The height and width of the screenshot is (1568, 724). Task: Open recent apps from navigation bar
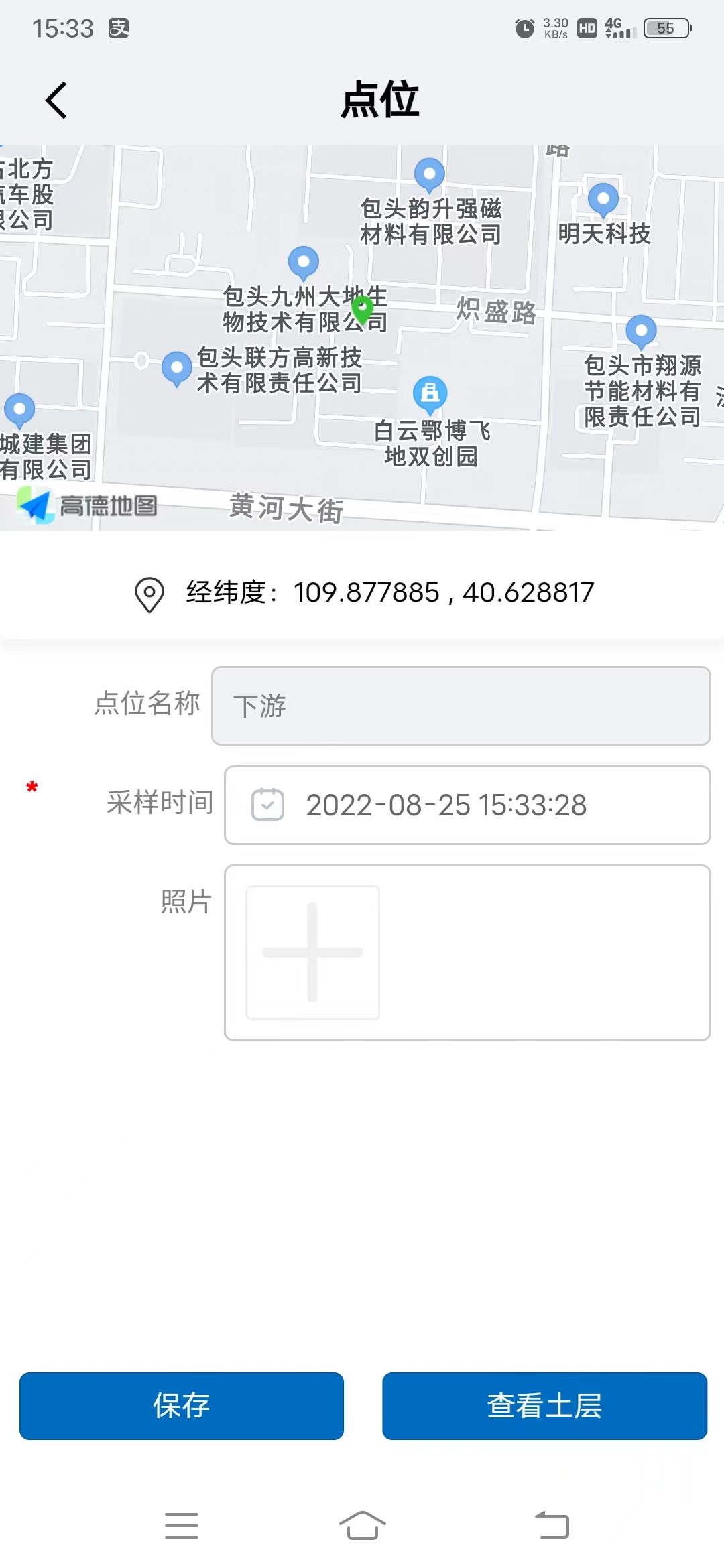click(182, 1525)
